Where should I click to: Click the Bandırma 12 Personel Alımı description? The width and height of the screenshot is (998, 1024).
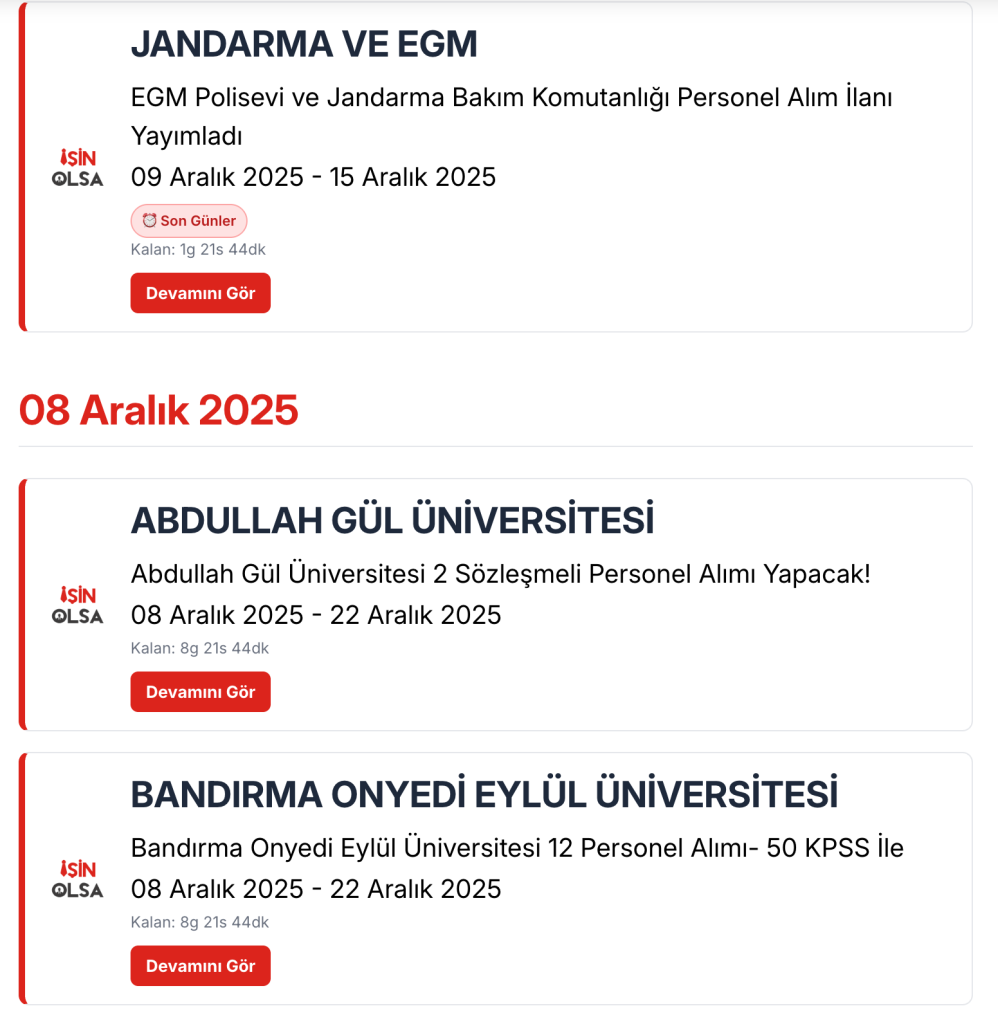tap(517, 847)
